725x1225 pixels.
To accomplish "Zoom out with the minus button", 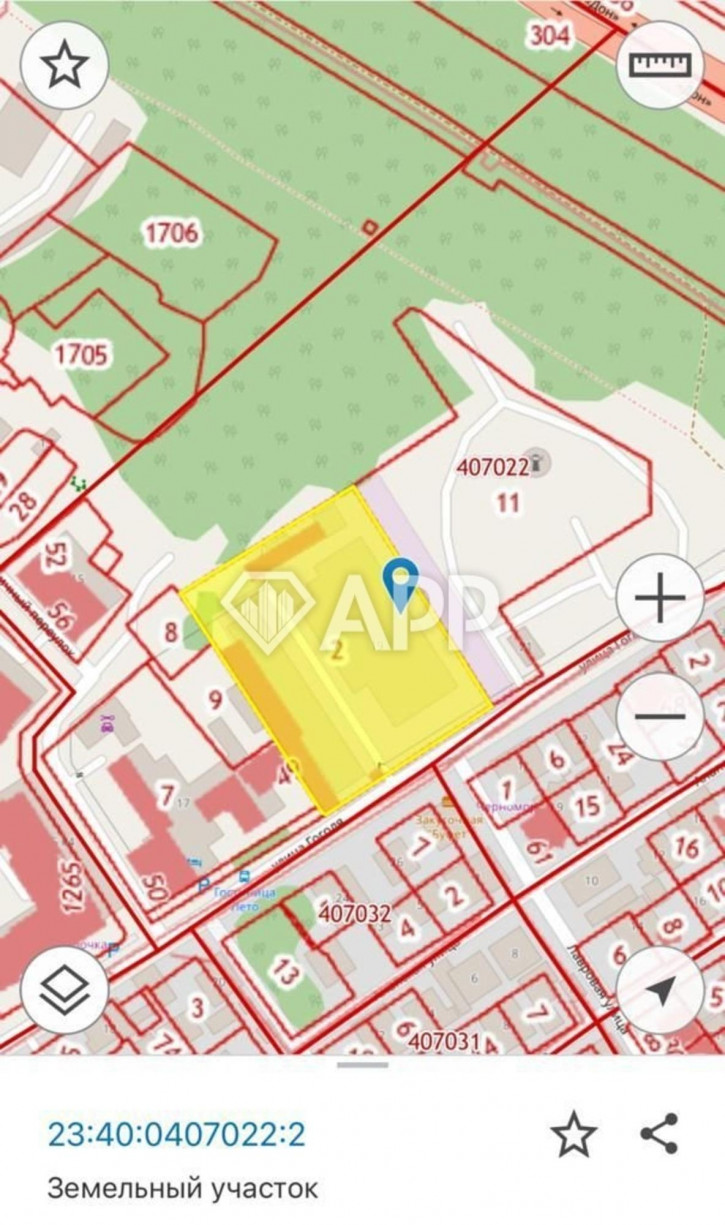I will (660, 716).
